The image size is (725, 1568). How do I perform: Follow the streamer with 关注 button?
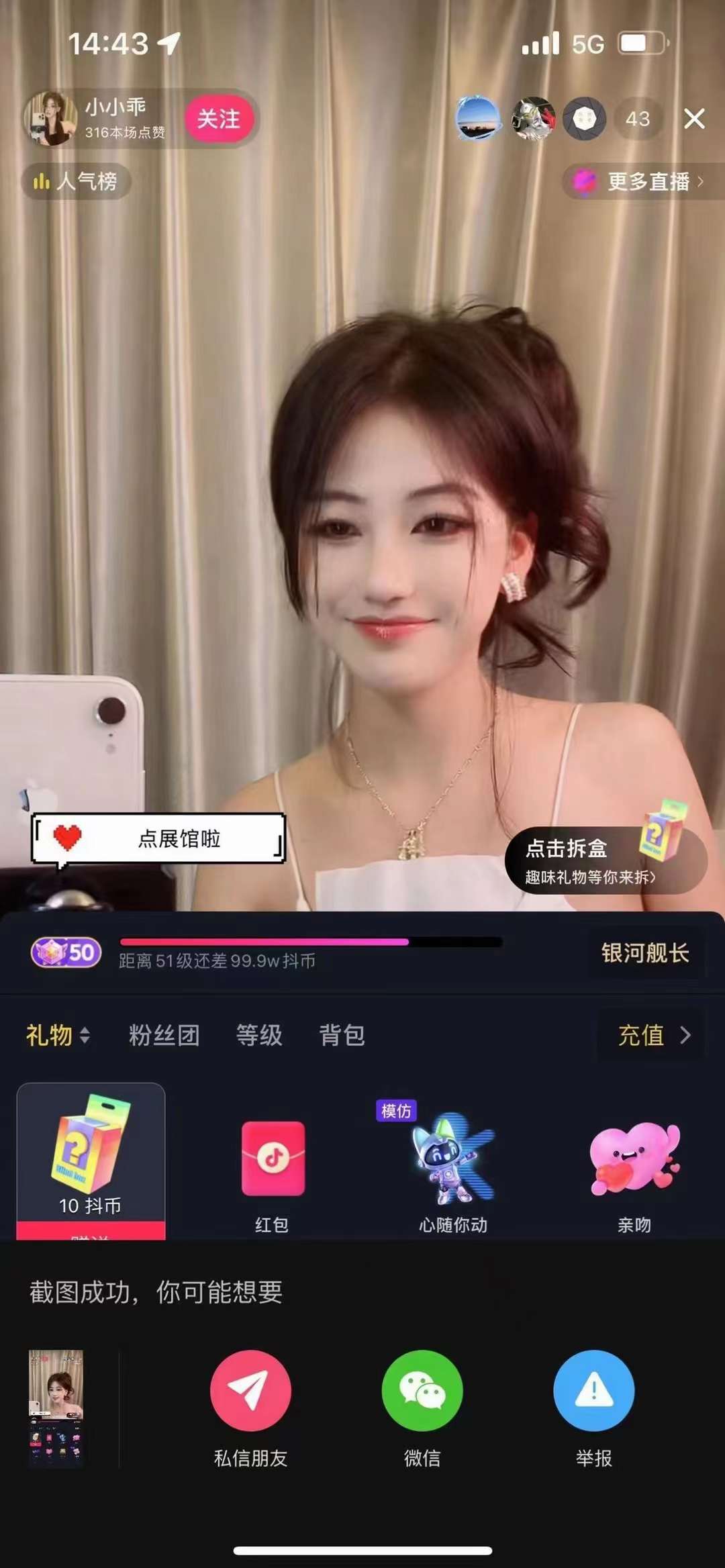click(x=218, y=119)
